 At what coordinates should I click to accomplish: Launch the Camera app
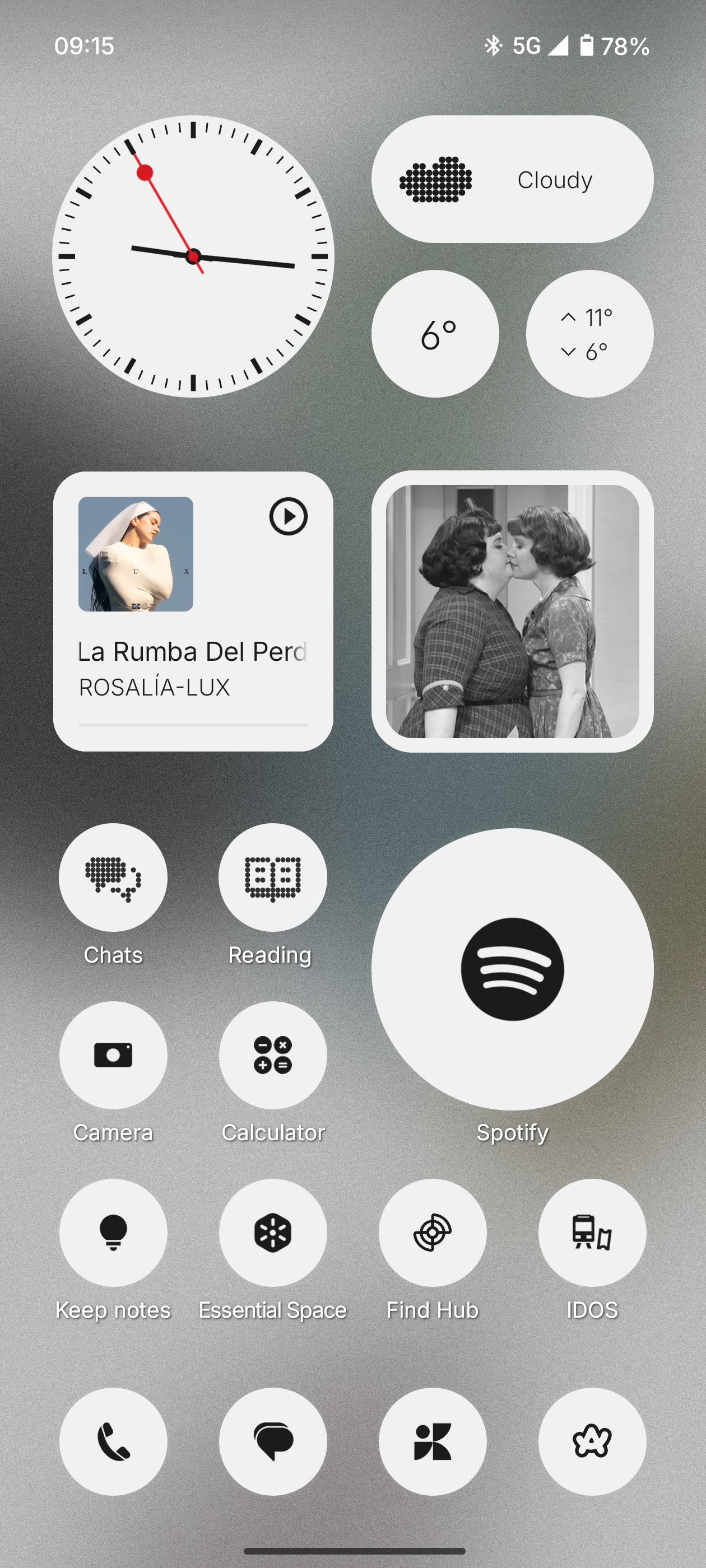pos(113,1055)
